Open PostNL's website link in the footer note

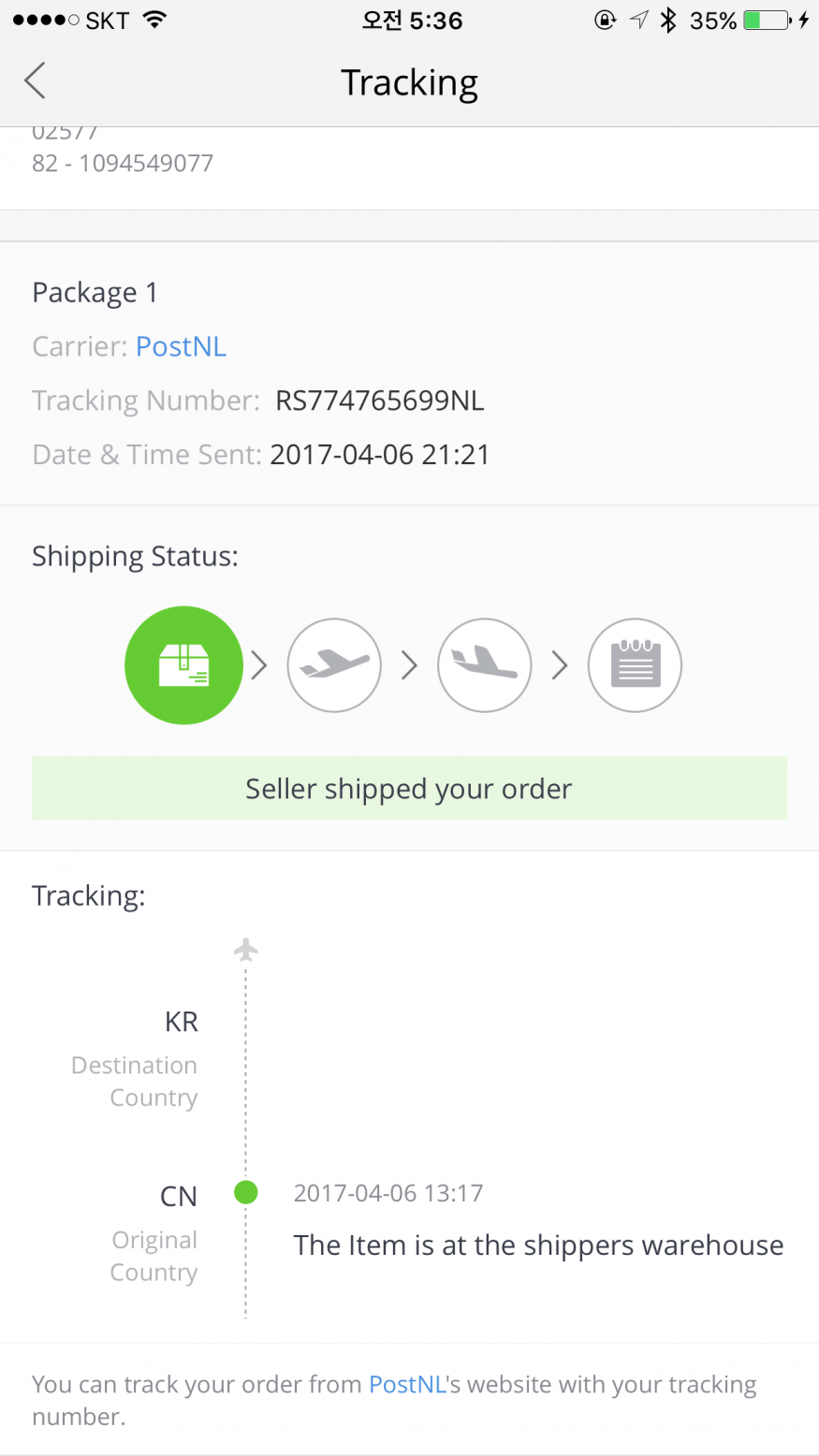coord(407,1384)
